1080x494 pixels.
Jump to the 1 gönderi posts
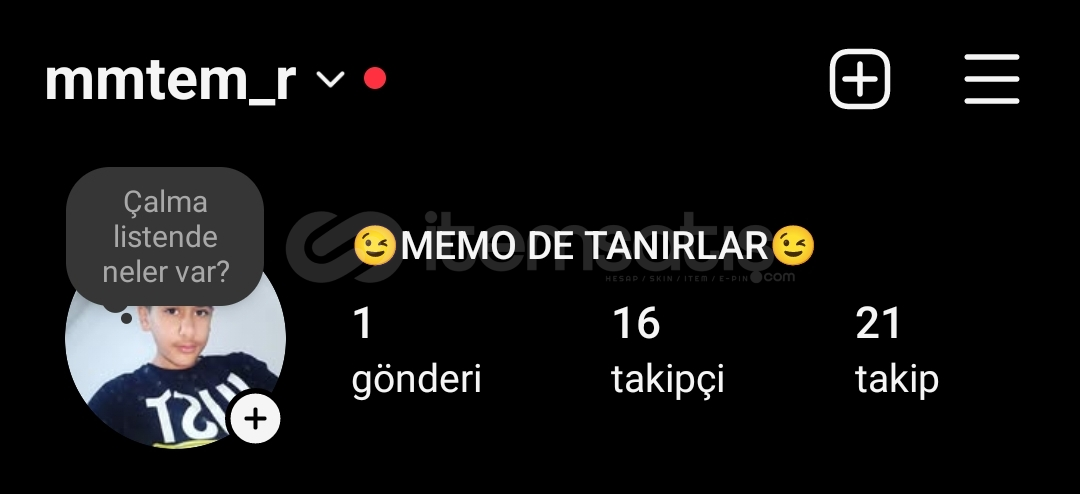pyautogui.click(x=416, y=350)
